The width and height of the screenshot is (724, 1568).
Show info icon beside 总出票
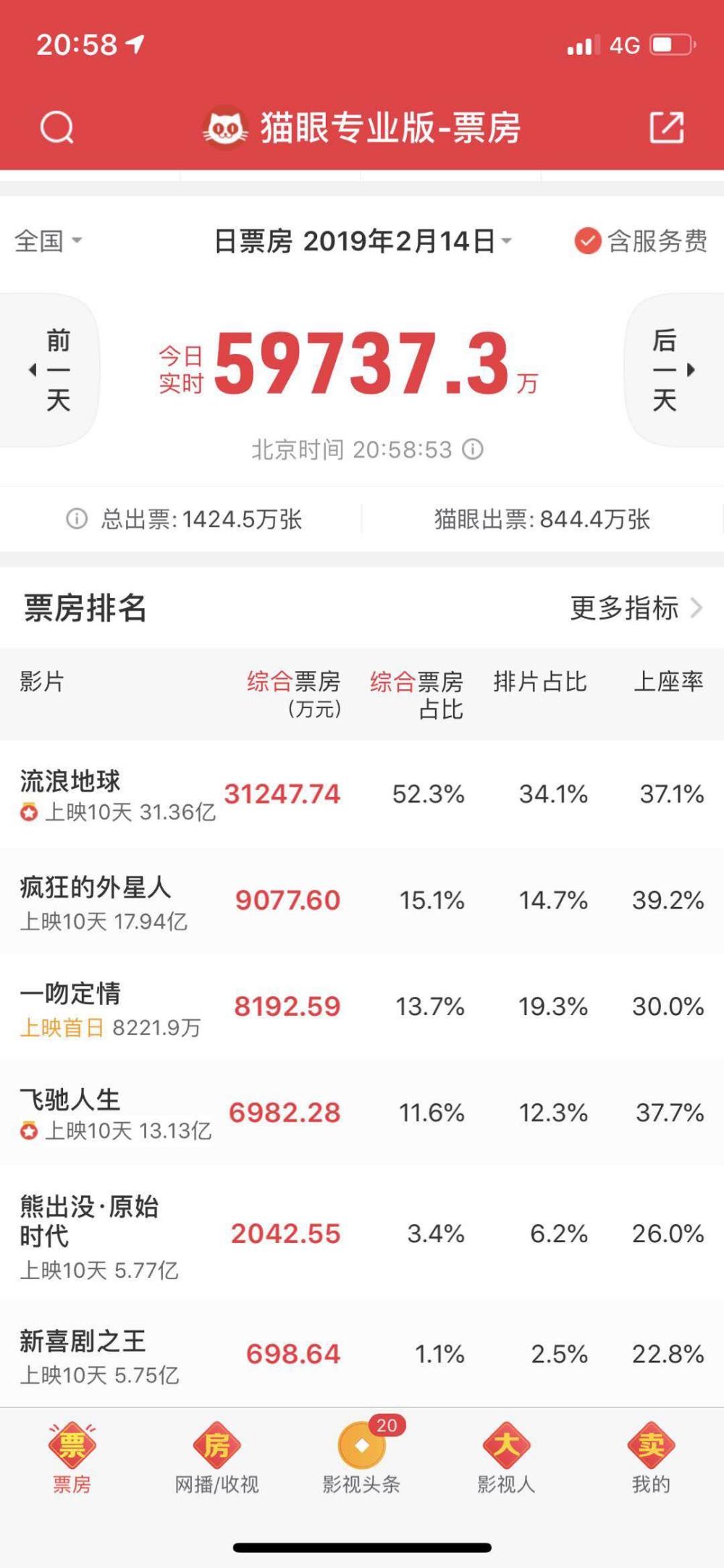pyautogui.click(x=77, y=519)
